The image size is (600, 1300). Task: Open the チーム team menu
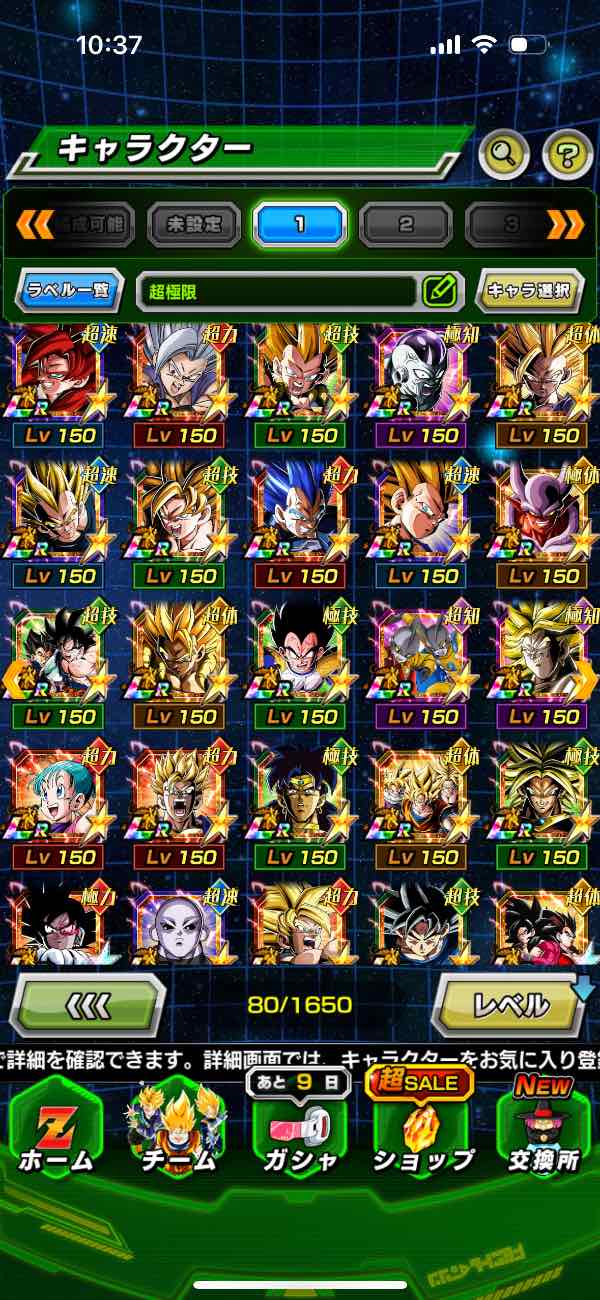(177, 1130)
